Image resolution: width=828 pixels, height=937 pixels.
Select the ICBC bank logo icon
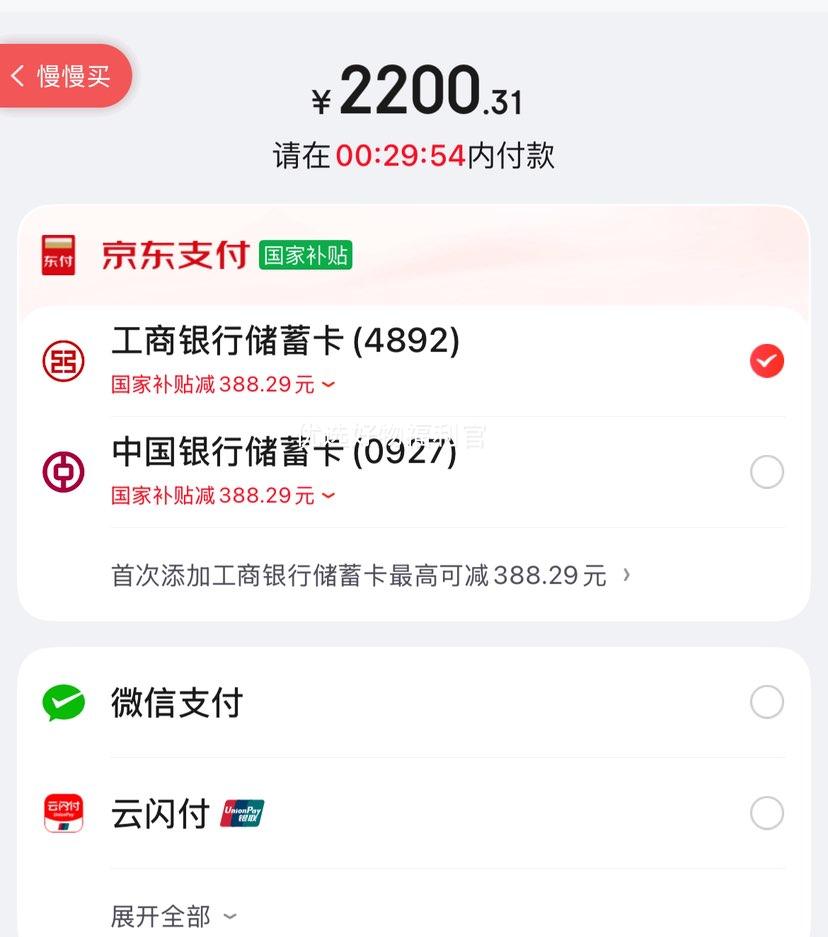click(63, 361)
